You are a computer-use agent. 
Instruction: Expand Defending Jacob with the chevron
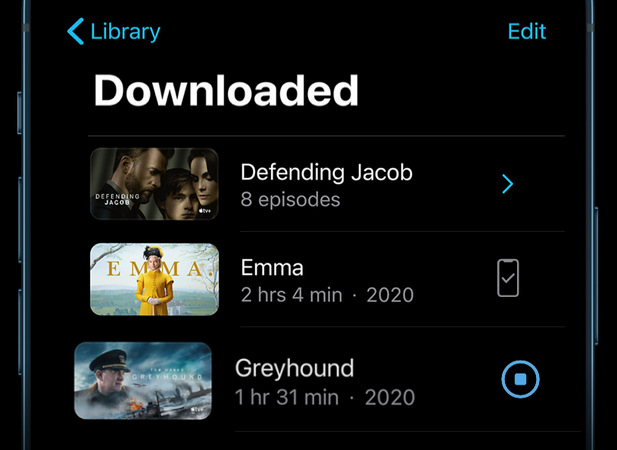(507, 184)
